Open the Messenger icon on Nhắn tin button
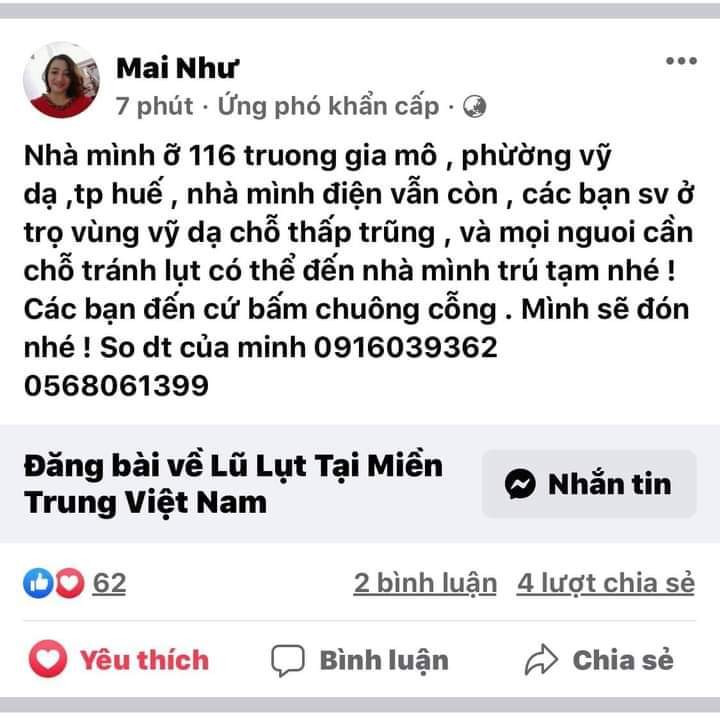 520,484
